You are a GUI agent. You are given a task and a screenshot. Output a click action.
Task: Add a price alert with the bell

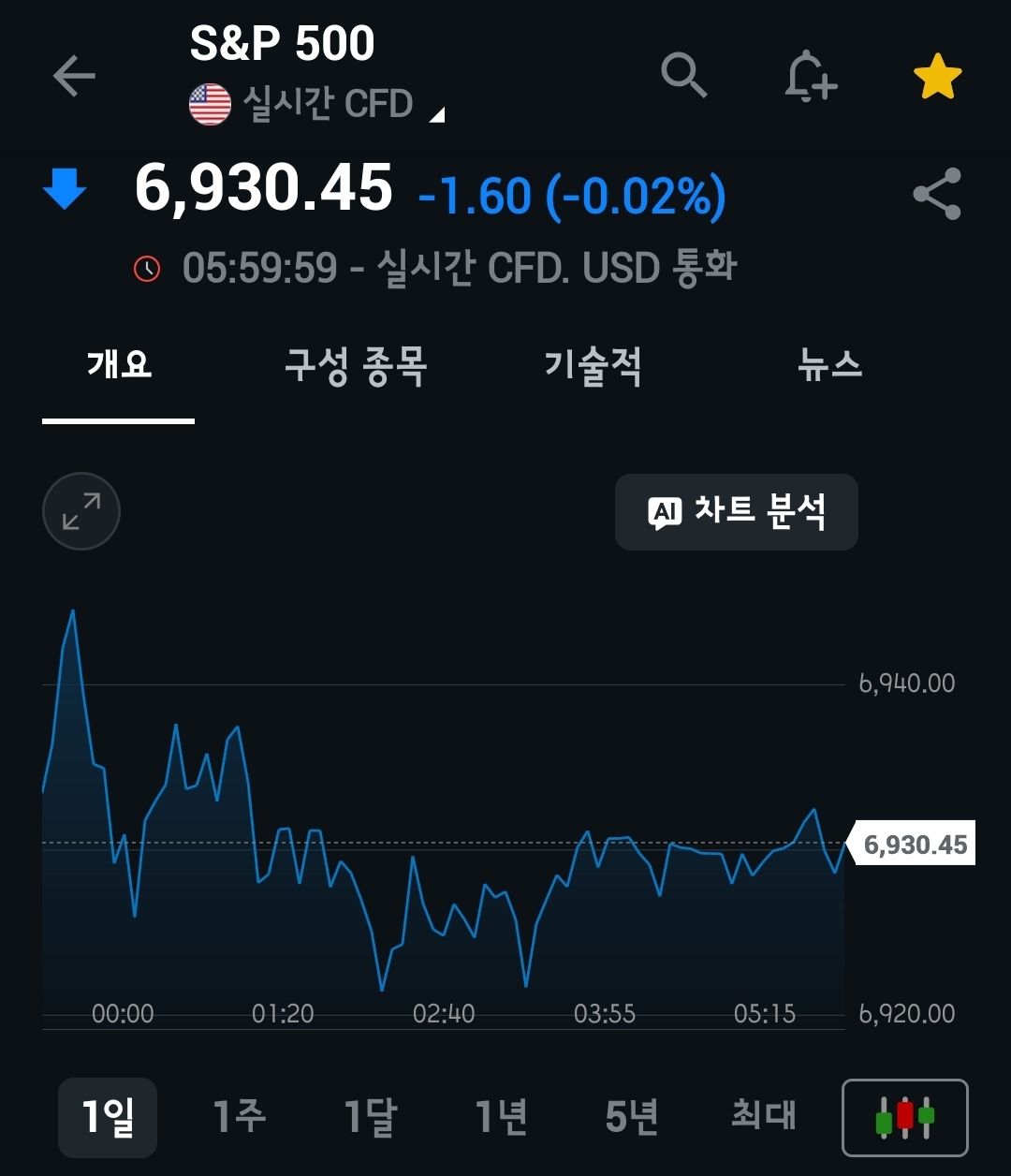(x=810, y=76)
